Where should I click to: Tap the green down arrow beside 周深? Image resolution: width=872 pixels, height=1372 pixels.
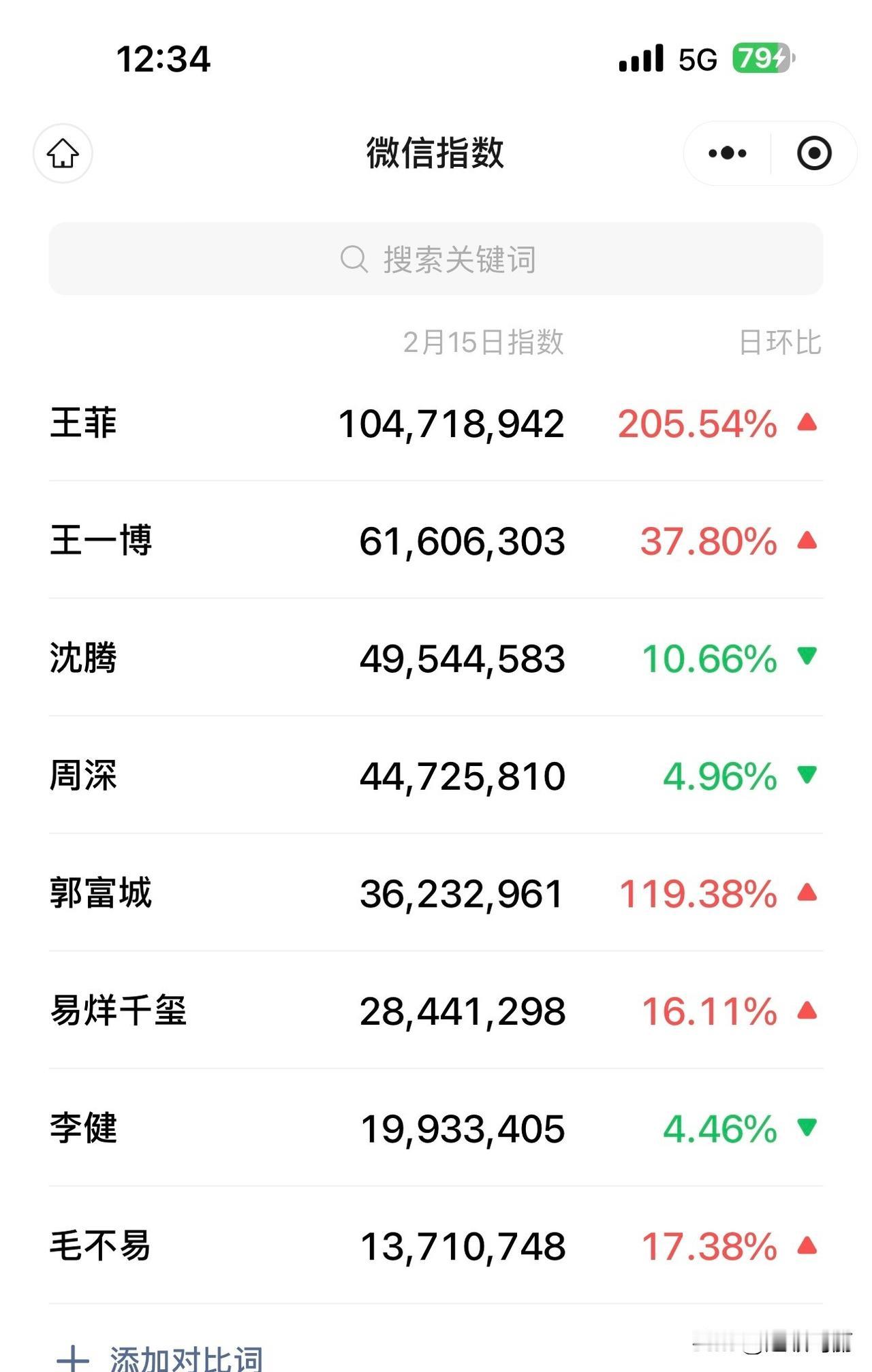[x=806, y=776]
